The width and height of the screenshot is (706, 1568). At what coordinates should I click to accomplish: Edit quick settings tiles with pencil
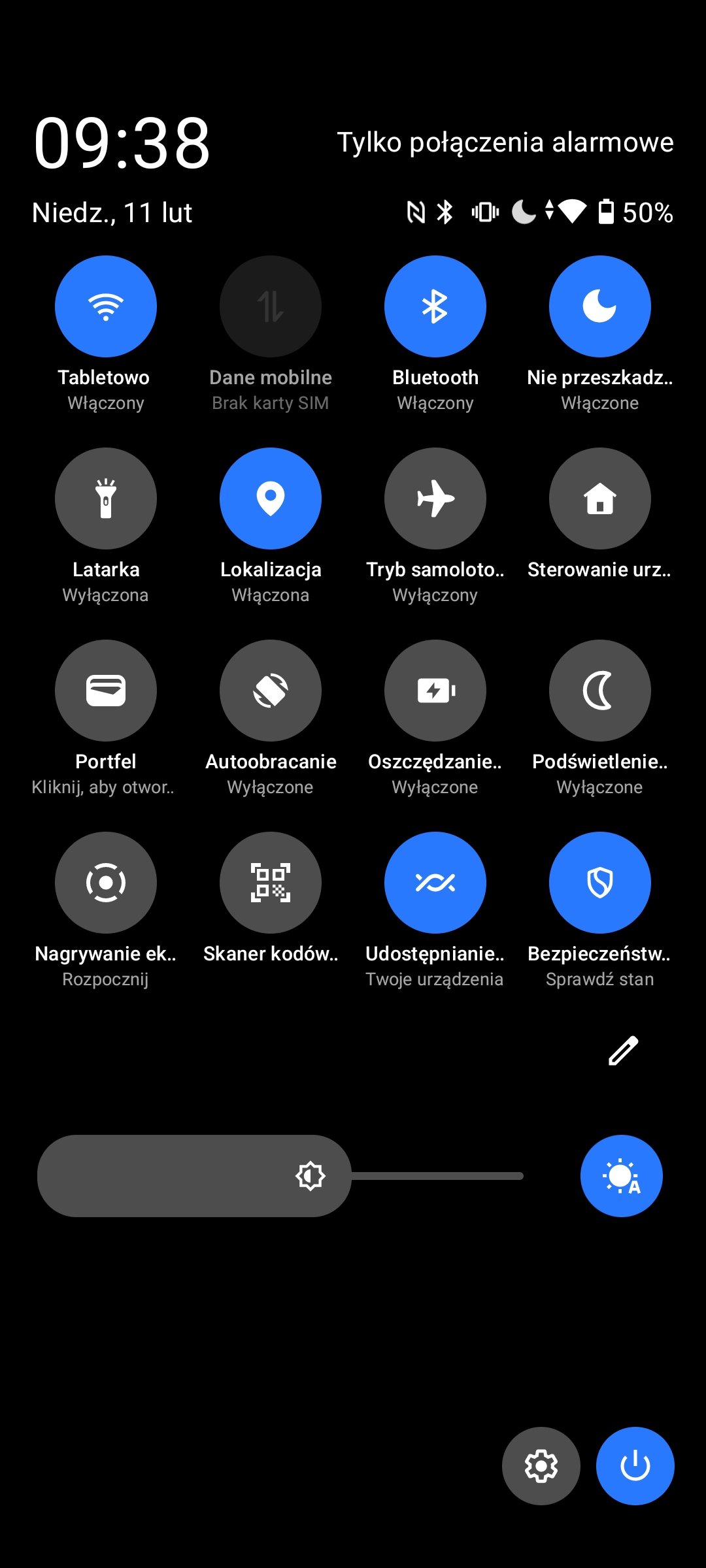coord(623,1051)
